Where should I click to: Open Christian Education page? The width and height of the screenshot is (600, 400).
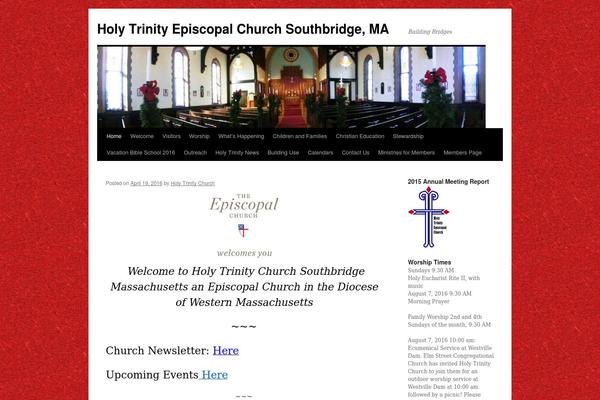[359, 136]
